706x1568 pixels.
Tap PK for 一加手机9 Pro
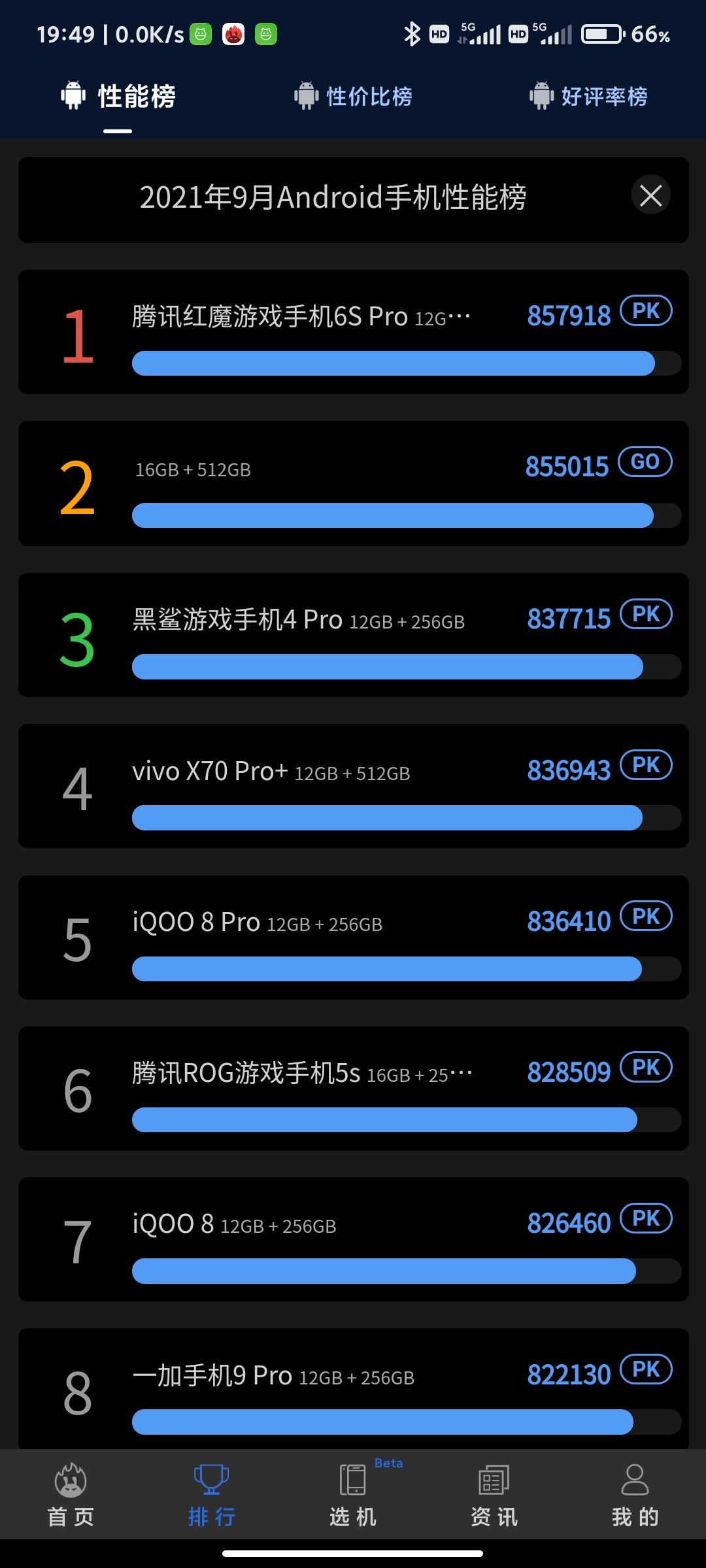click(646, 1369)
